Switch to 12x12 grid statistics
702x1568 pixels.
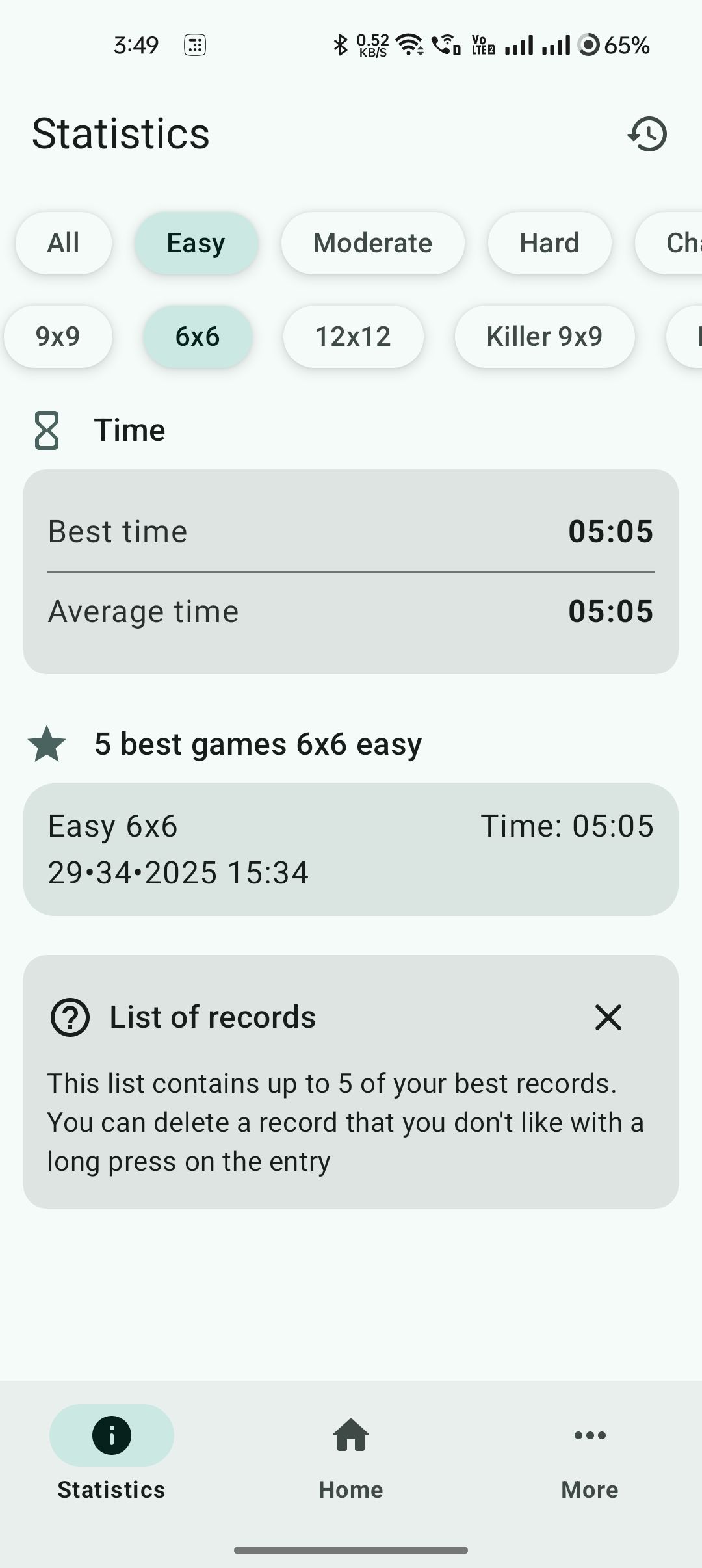pyautogui.click(x=353, y=337)
